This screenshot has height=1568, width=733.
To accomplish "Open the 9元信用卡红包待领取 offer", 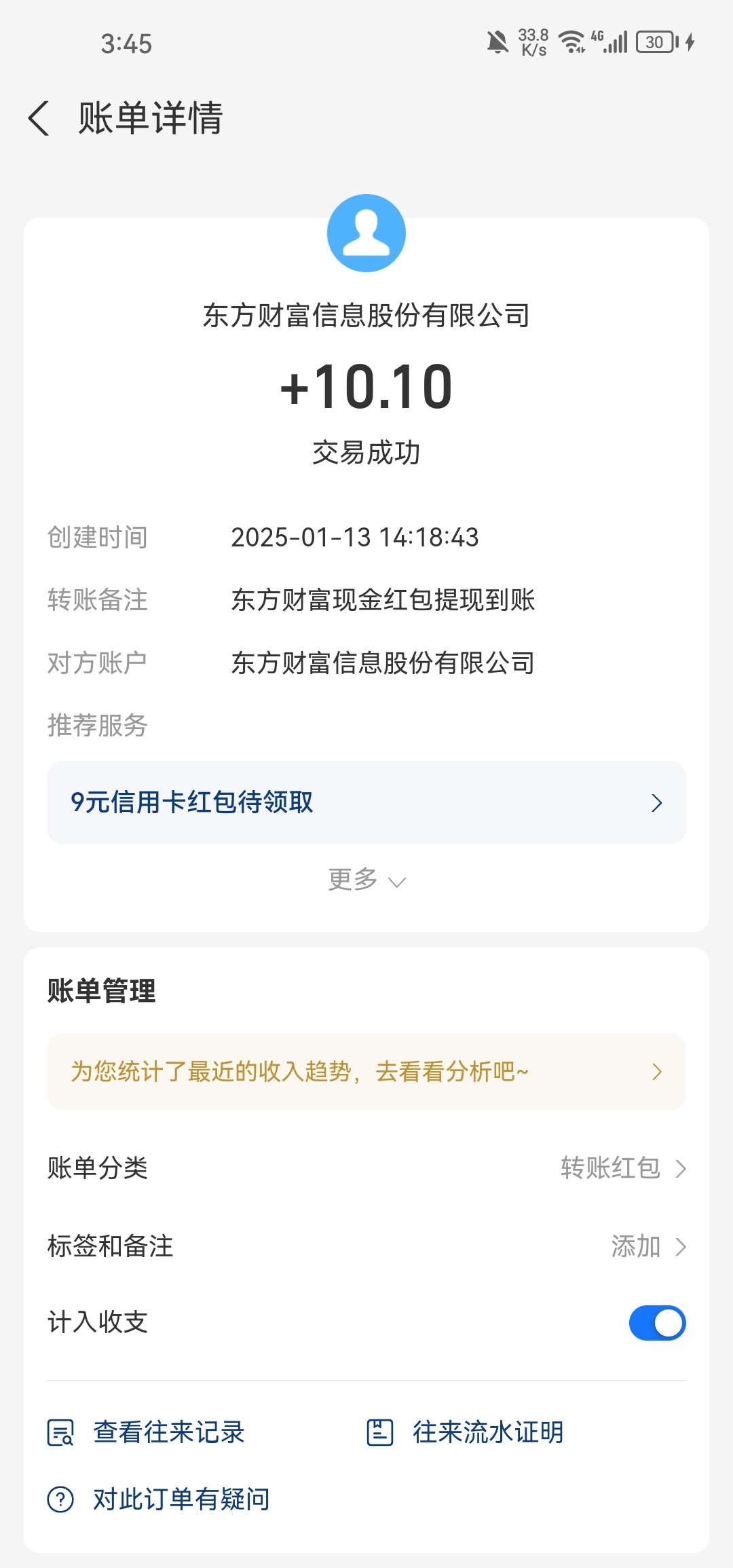I will point(366,802).
